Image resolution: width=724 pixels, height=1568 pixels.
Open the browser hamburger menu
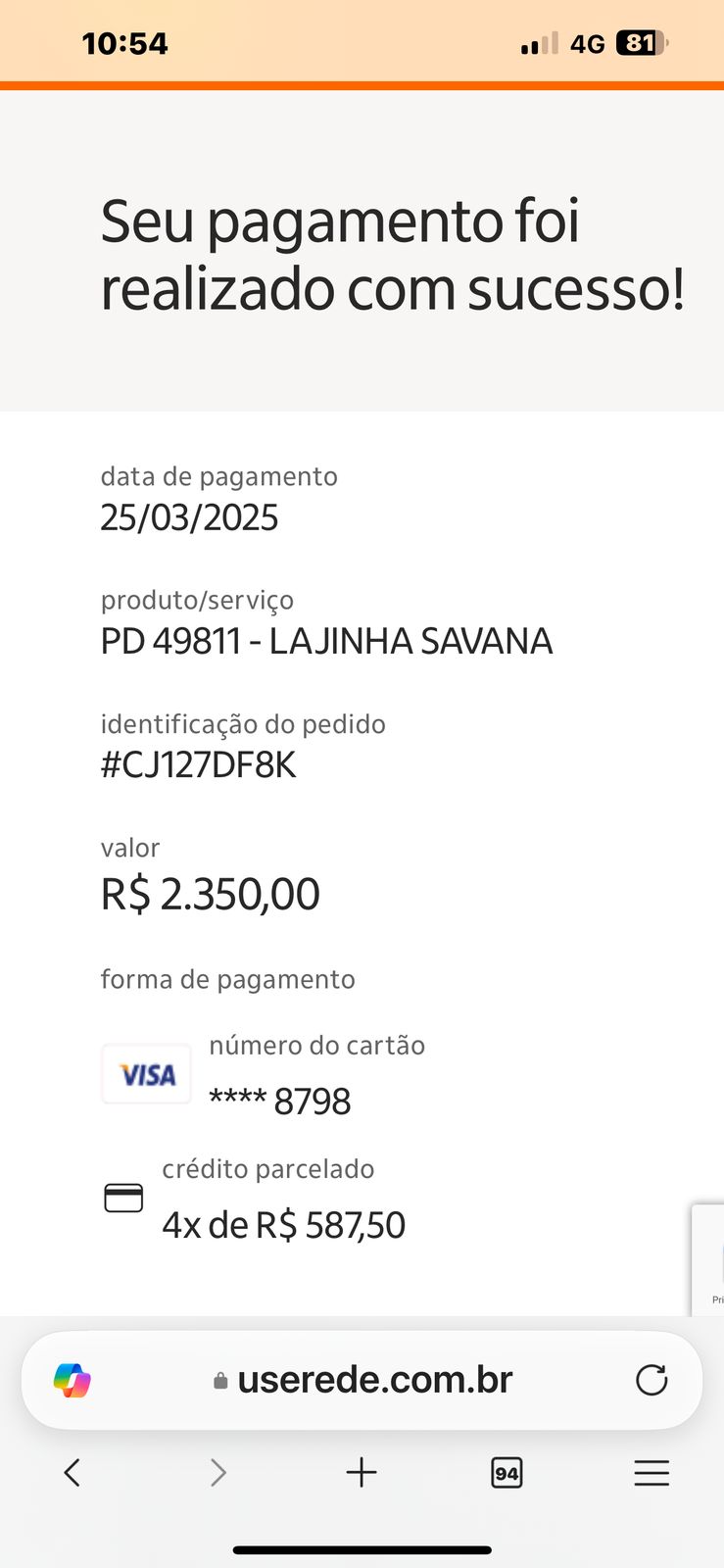pos(652,1473)
